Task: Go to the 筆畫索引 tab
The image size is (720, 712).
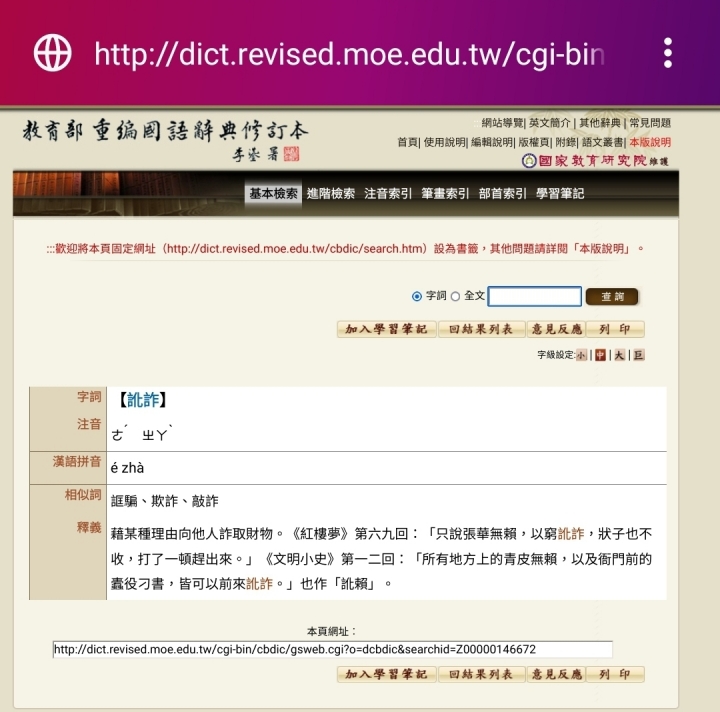Action: 445,194
